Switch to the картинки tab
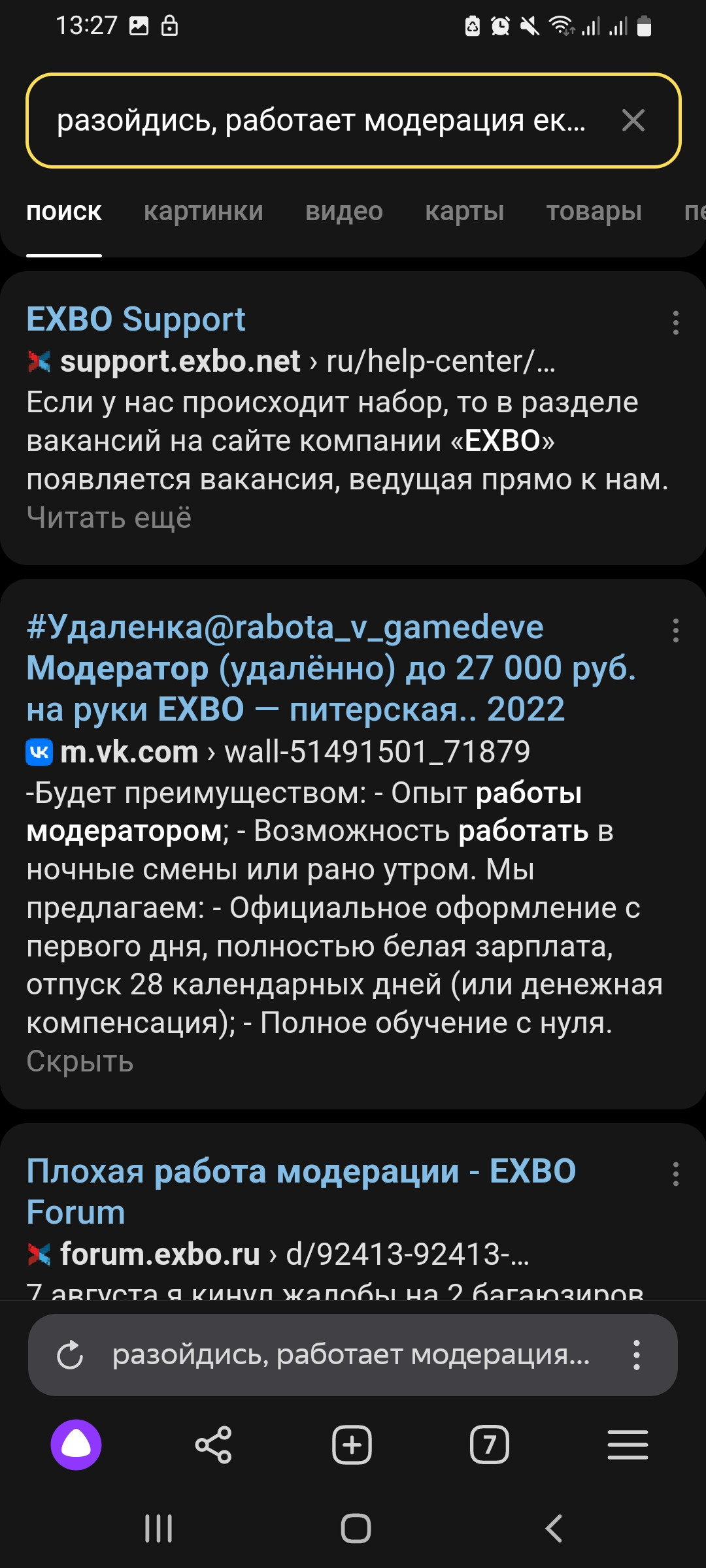The width and height of the screenshot is (706, 1568). [x=203, y=212]
